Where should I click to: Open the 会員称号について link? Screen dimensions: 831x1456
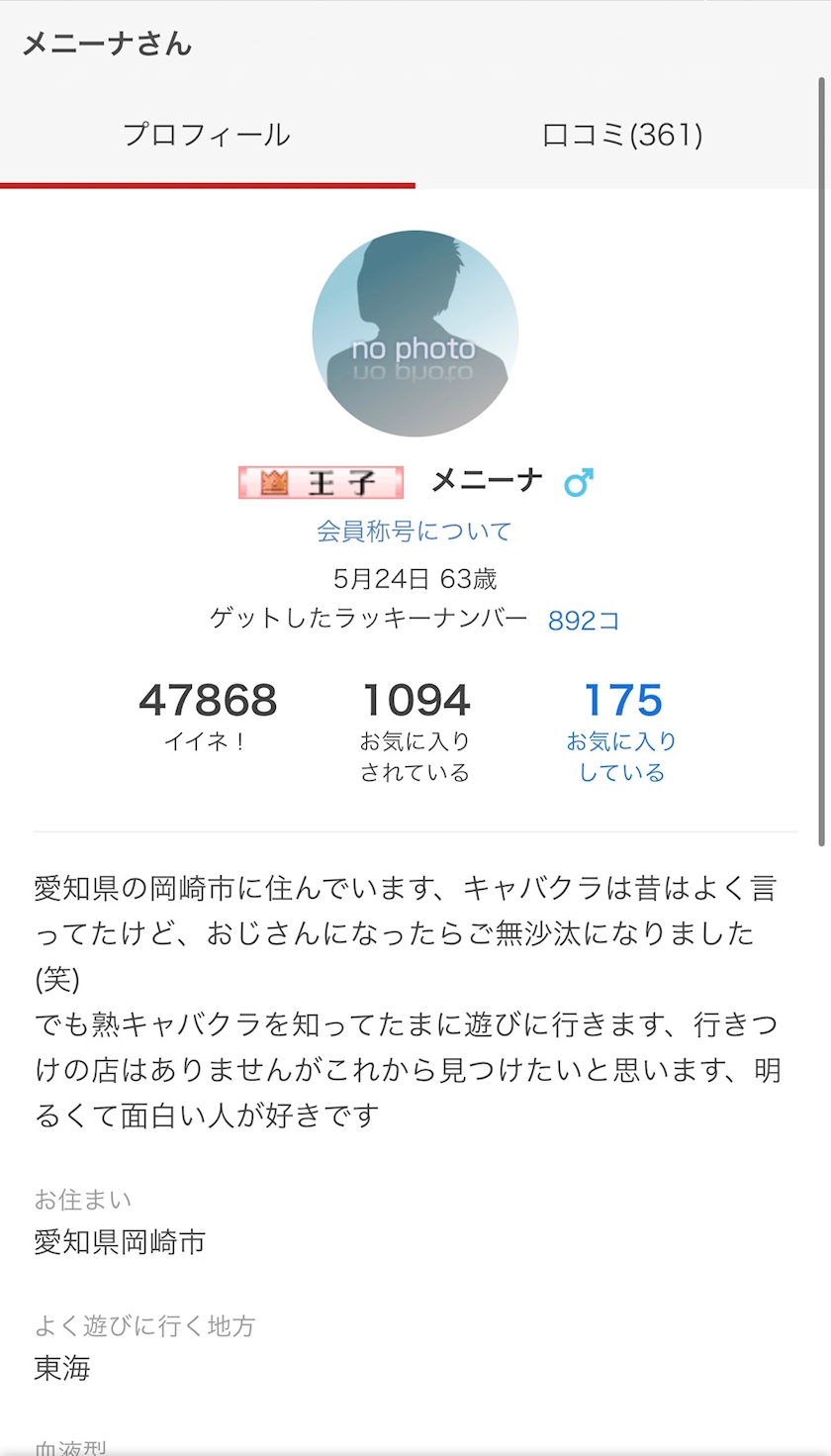click(415, 532)
